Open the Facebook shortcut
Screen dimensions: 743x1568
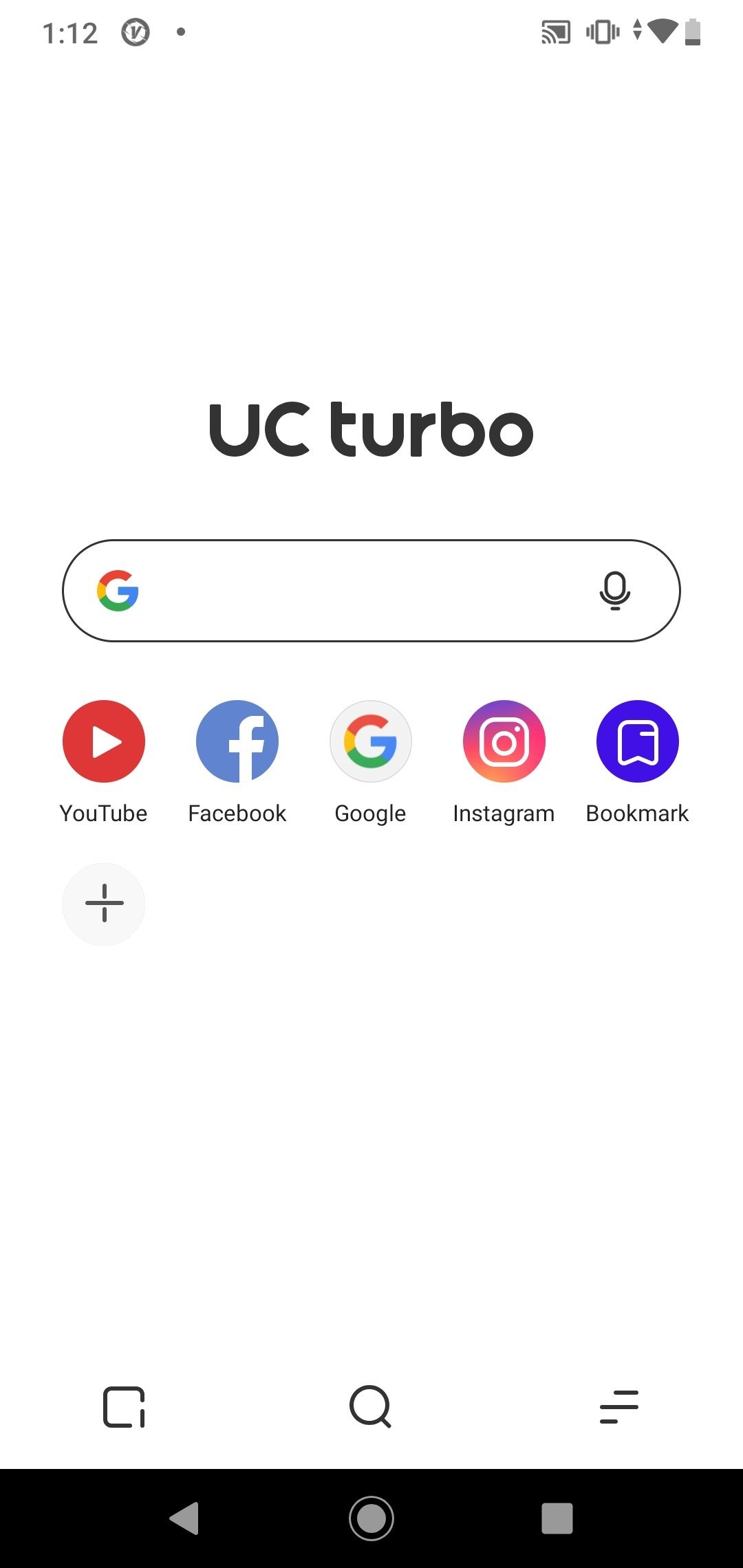(x=237, y=741)
